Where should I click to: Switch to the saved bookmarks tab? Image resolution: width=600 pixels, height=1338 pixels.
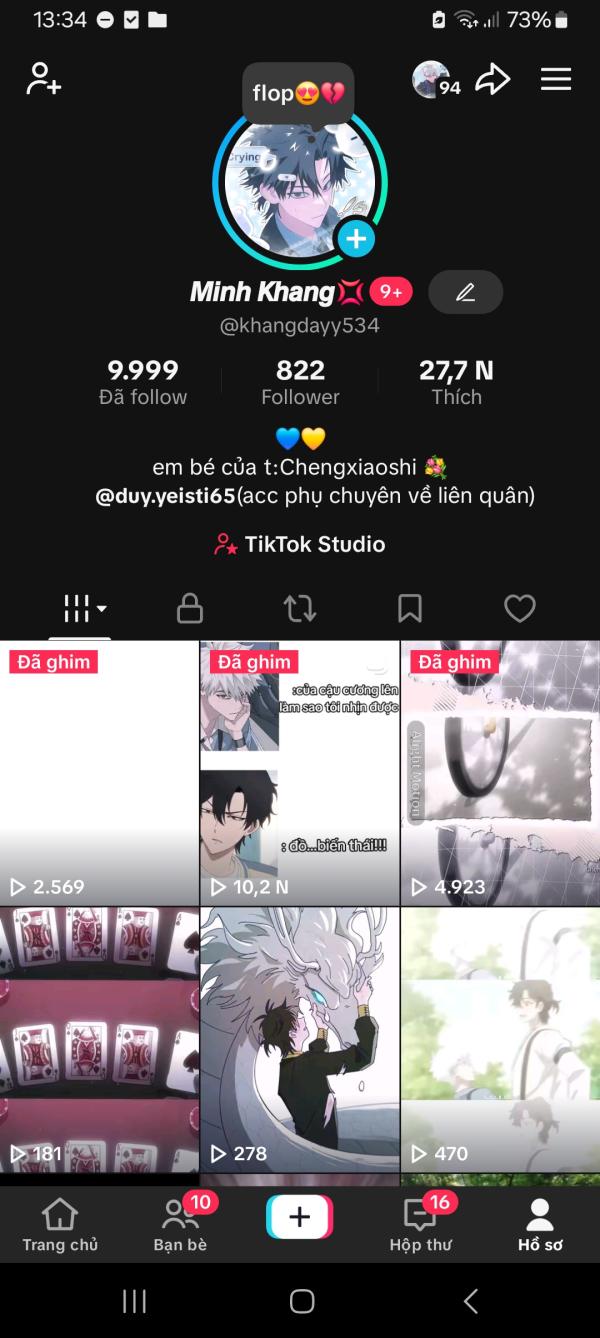coord(410,608)
